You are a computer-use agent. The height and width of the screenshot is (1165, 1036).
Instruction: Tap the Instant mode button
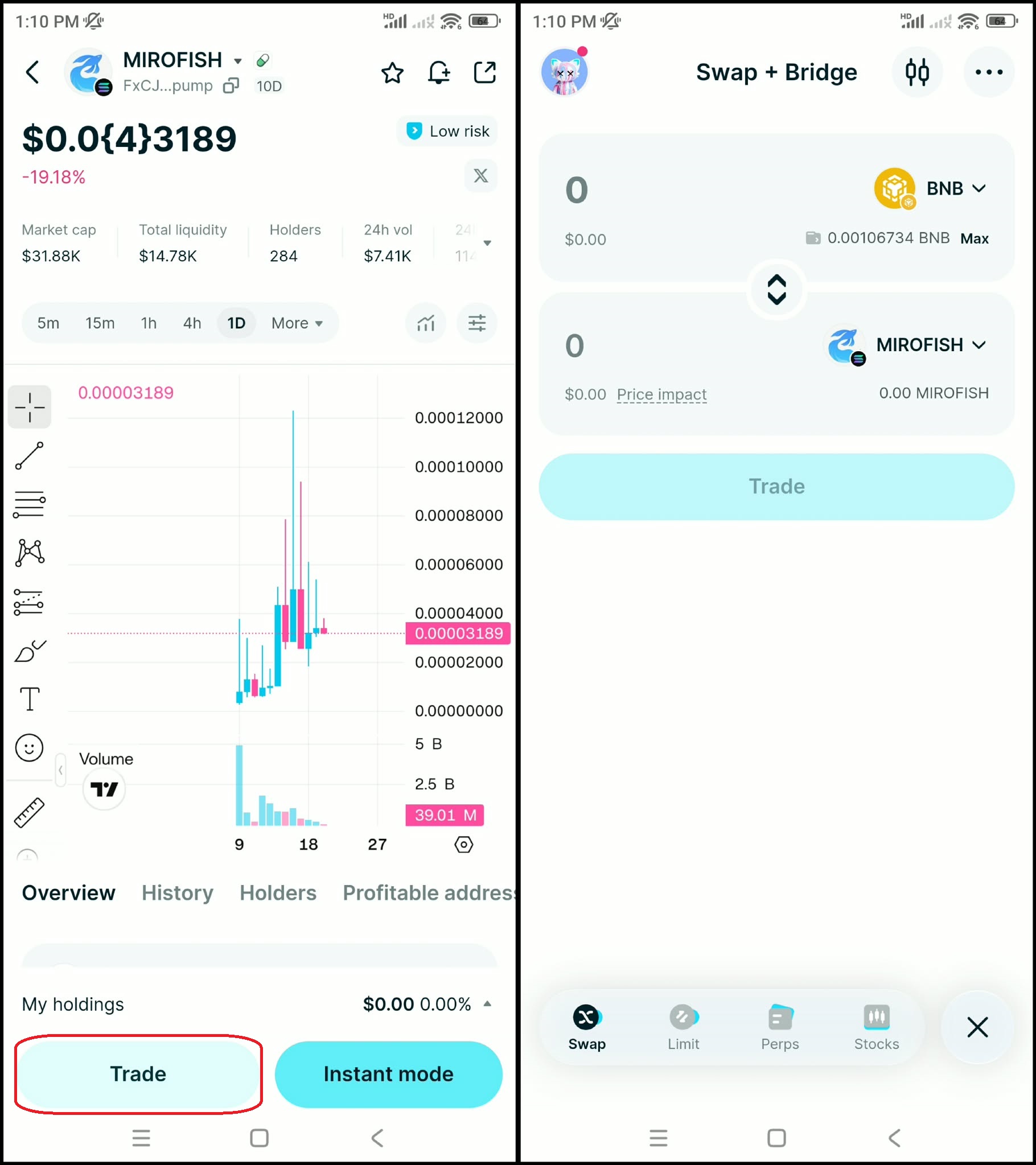[x=388, y=1074]
